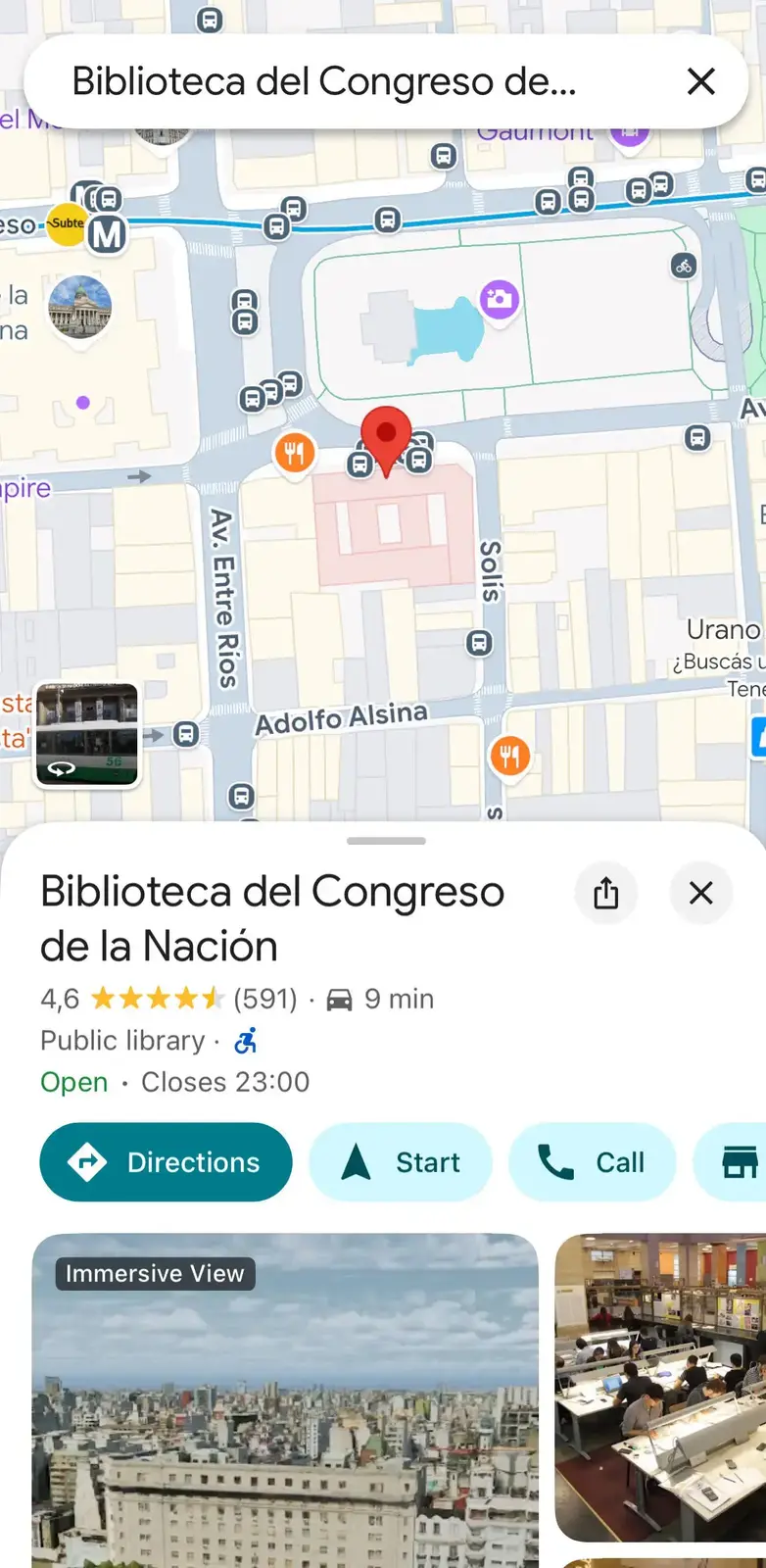This screenshot has height=1568, width=766.
Task: Open the Street View thumbnail on map
Action: click(87, 735)
